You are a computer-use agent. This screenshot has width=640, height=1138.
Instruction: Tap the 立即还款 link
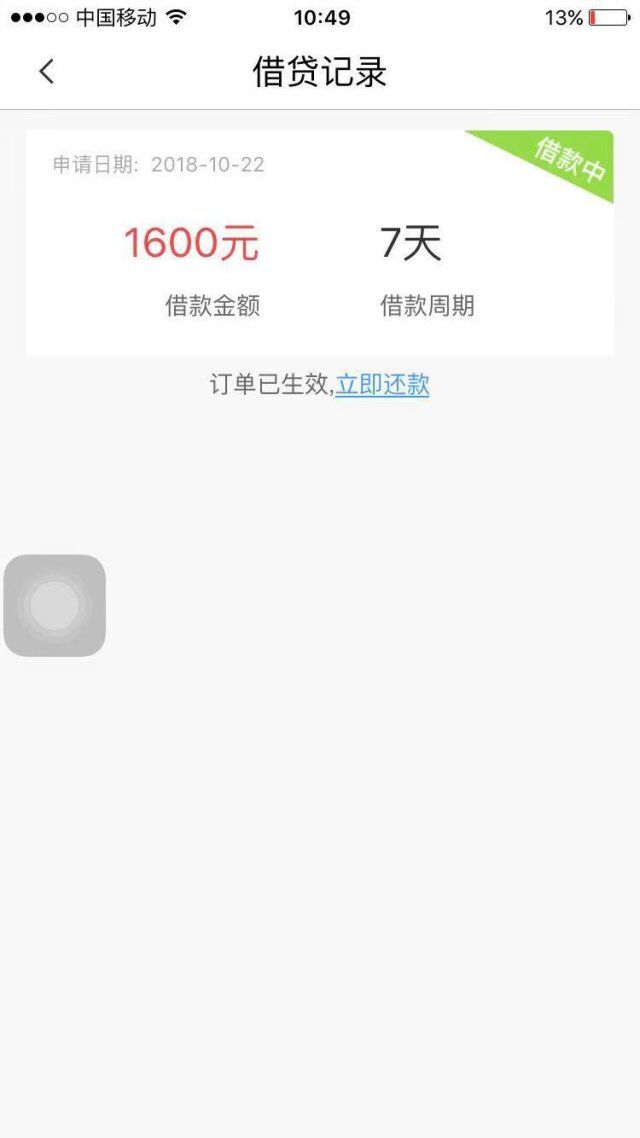point(382,385)
